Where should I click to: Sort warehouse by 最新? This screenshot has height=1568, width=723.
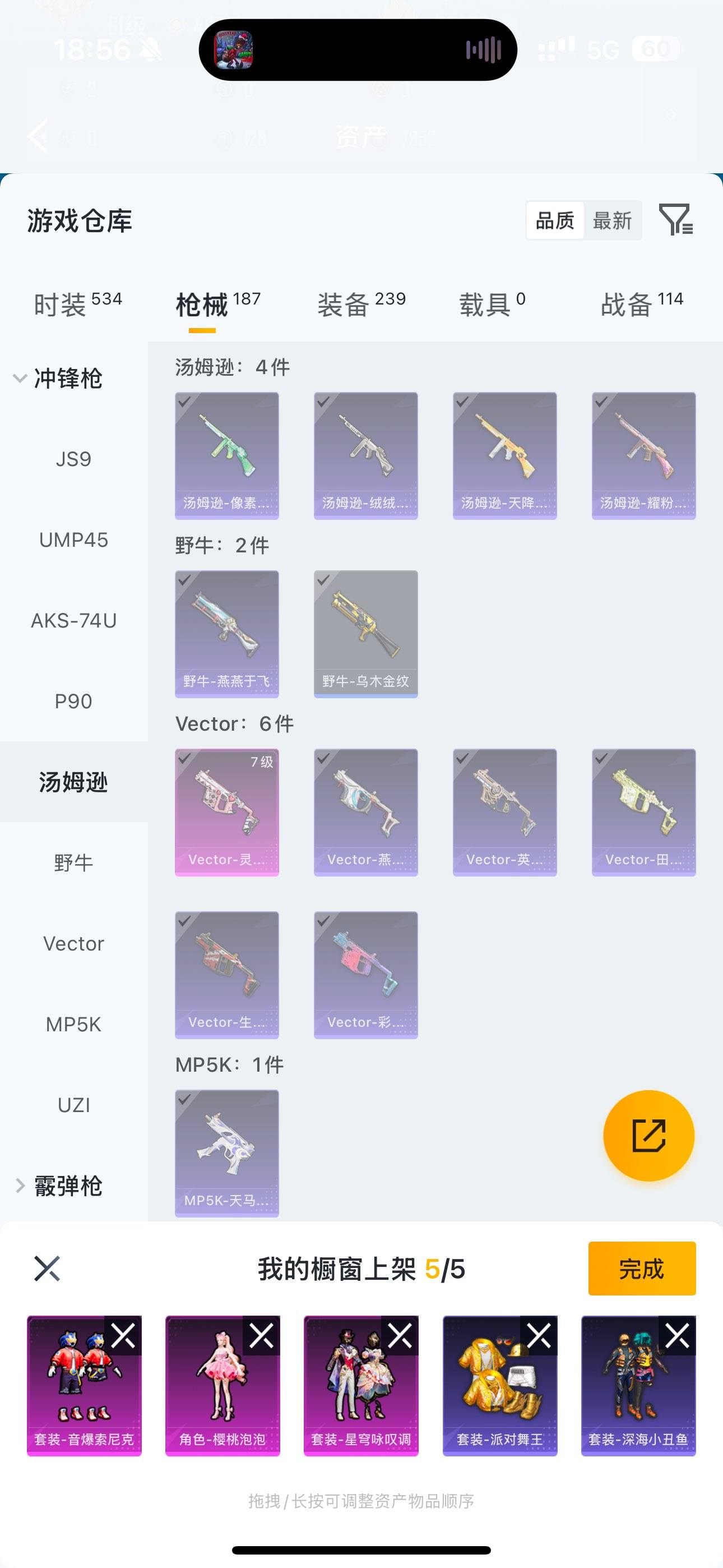(611, 220)
